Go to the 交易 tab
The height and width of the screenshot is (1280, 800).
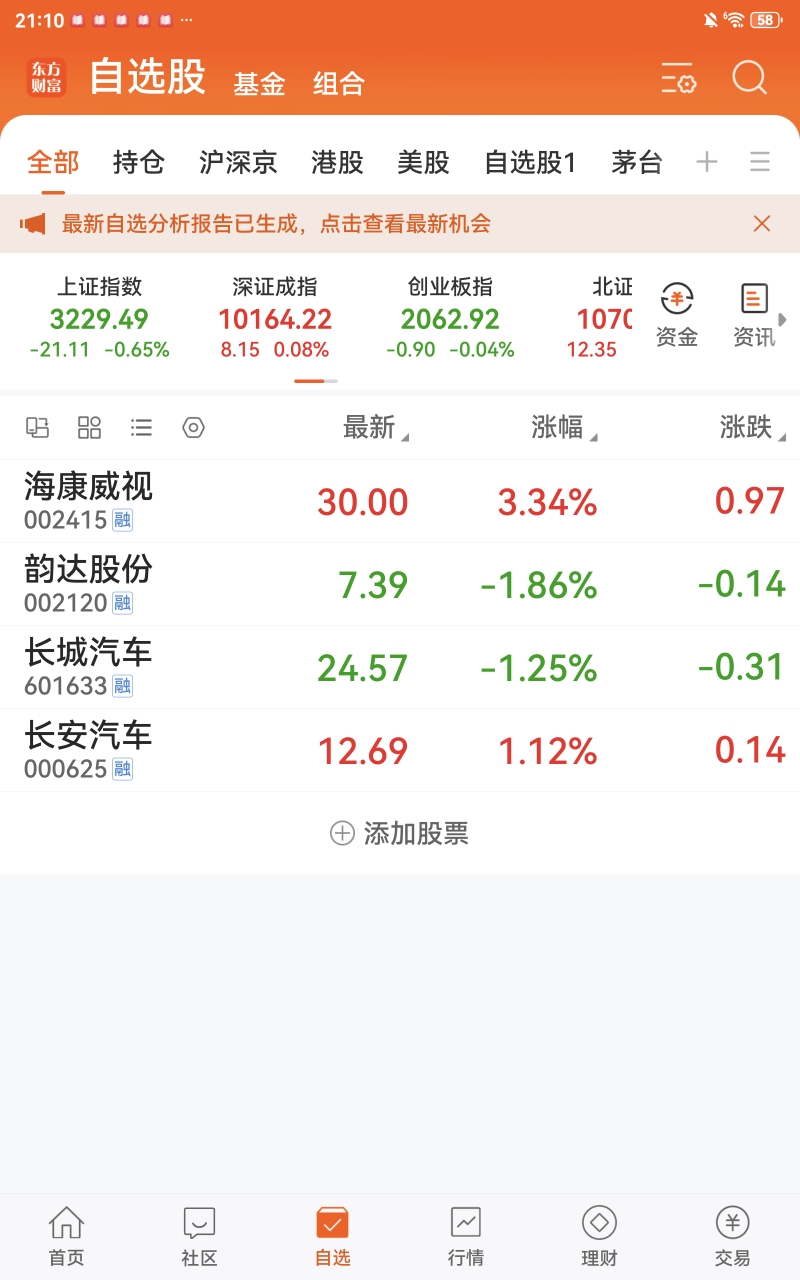pyautogui.click(x=732, y=1237)
